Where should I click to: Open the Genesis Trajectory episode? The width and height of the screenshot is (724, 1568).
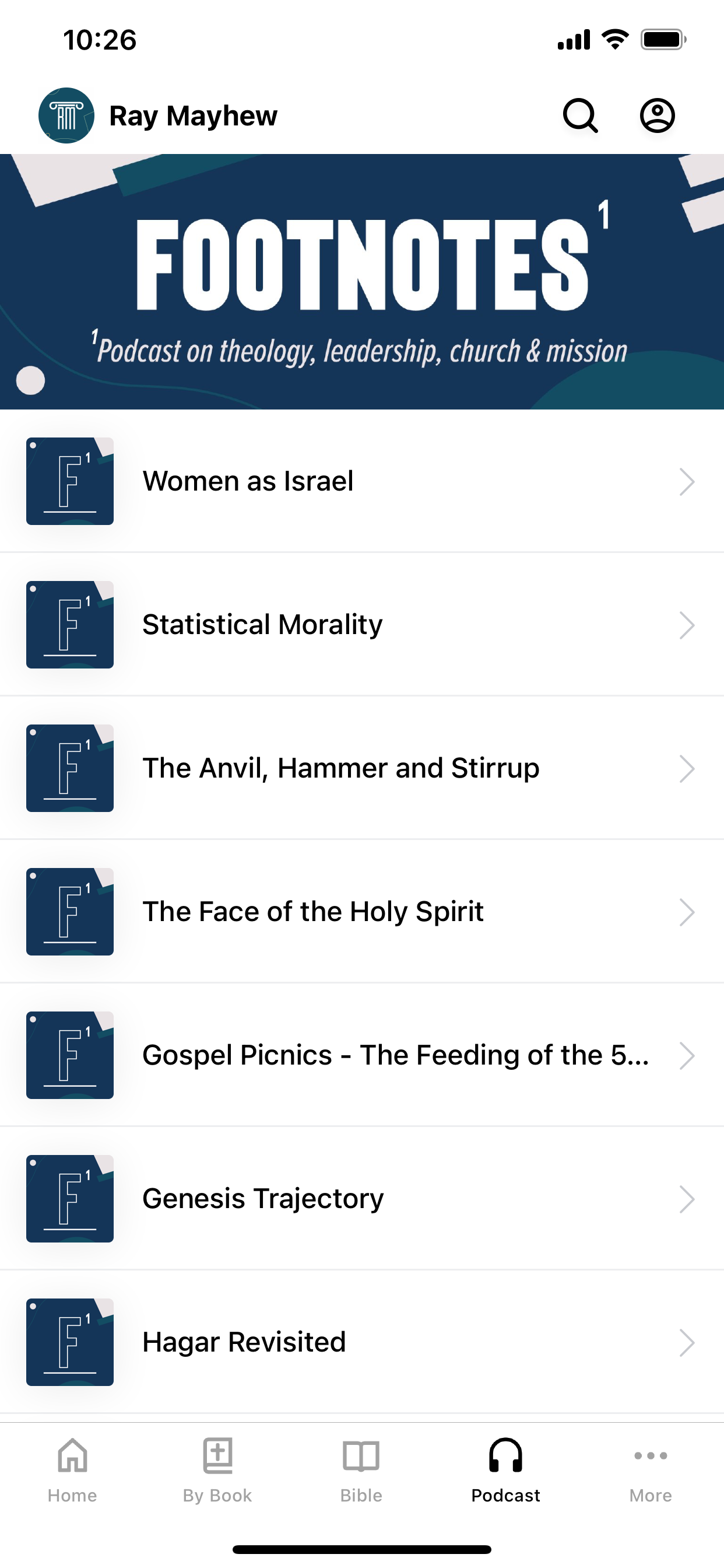click(x=362, y=1199)
